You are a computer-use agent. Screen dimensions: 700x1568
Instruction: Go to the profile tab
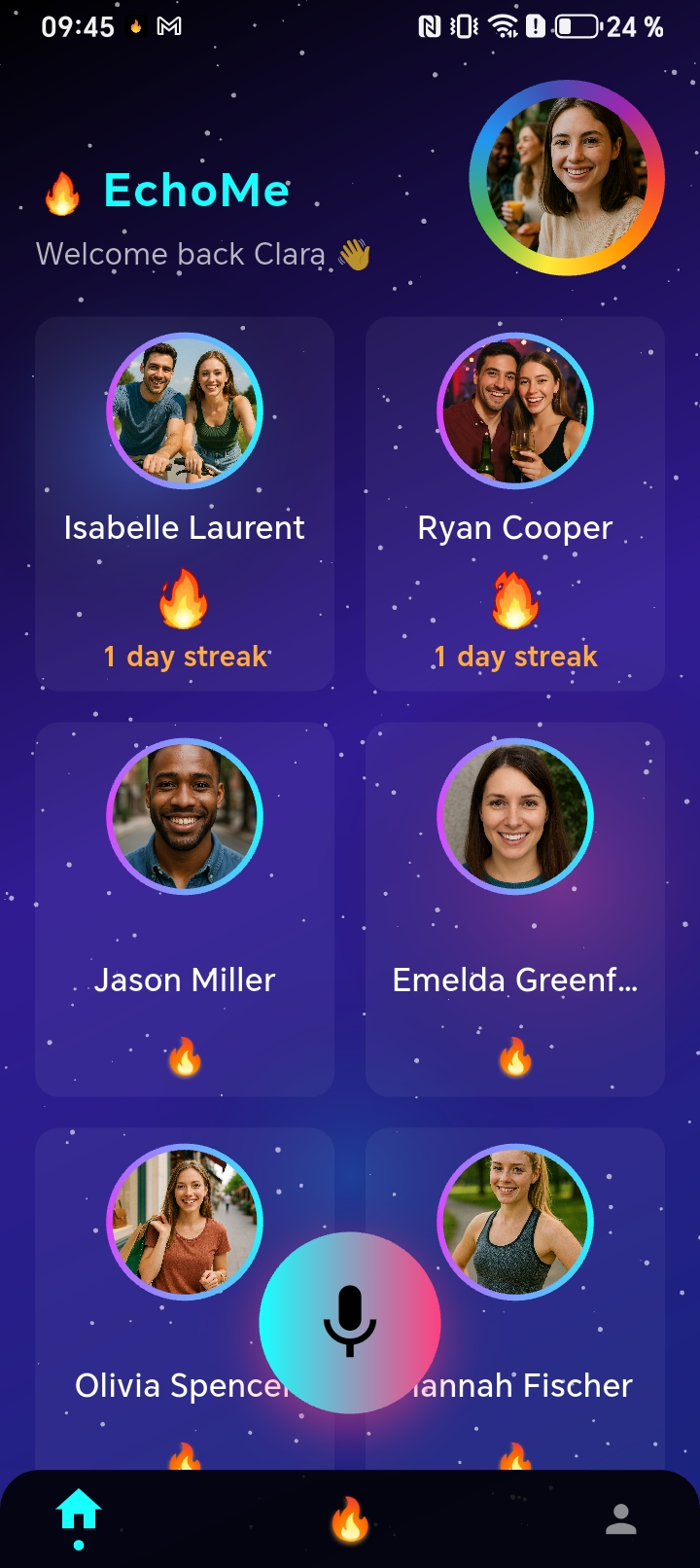(620, 1518)
